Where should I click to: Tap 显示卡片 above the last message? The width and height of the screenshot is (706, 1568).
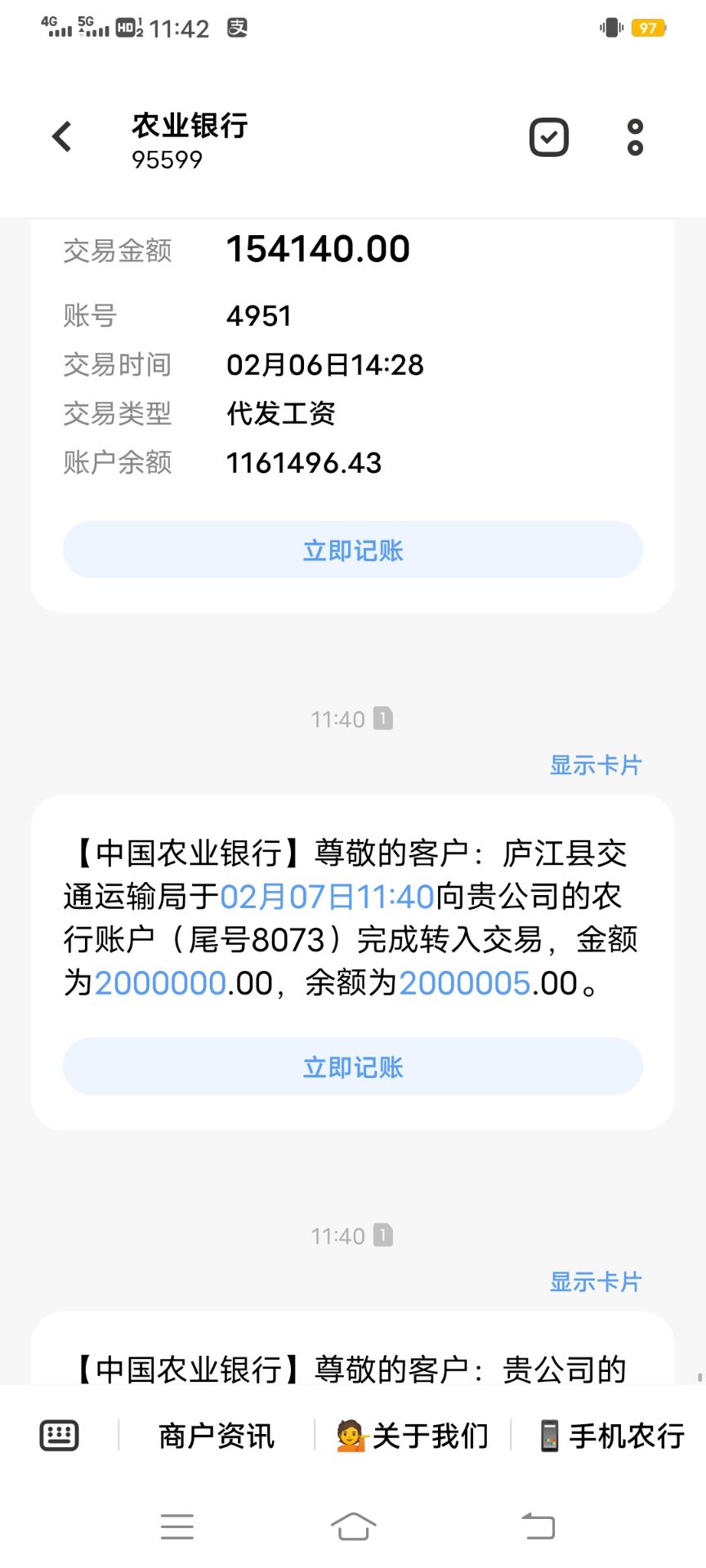coord(596,1281)
